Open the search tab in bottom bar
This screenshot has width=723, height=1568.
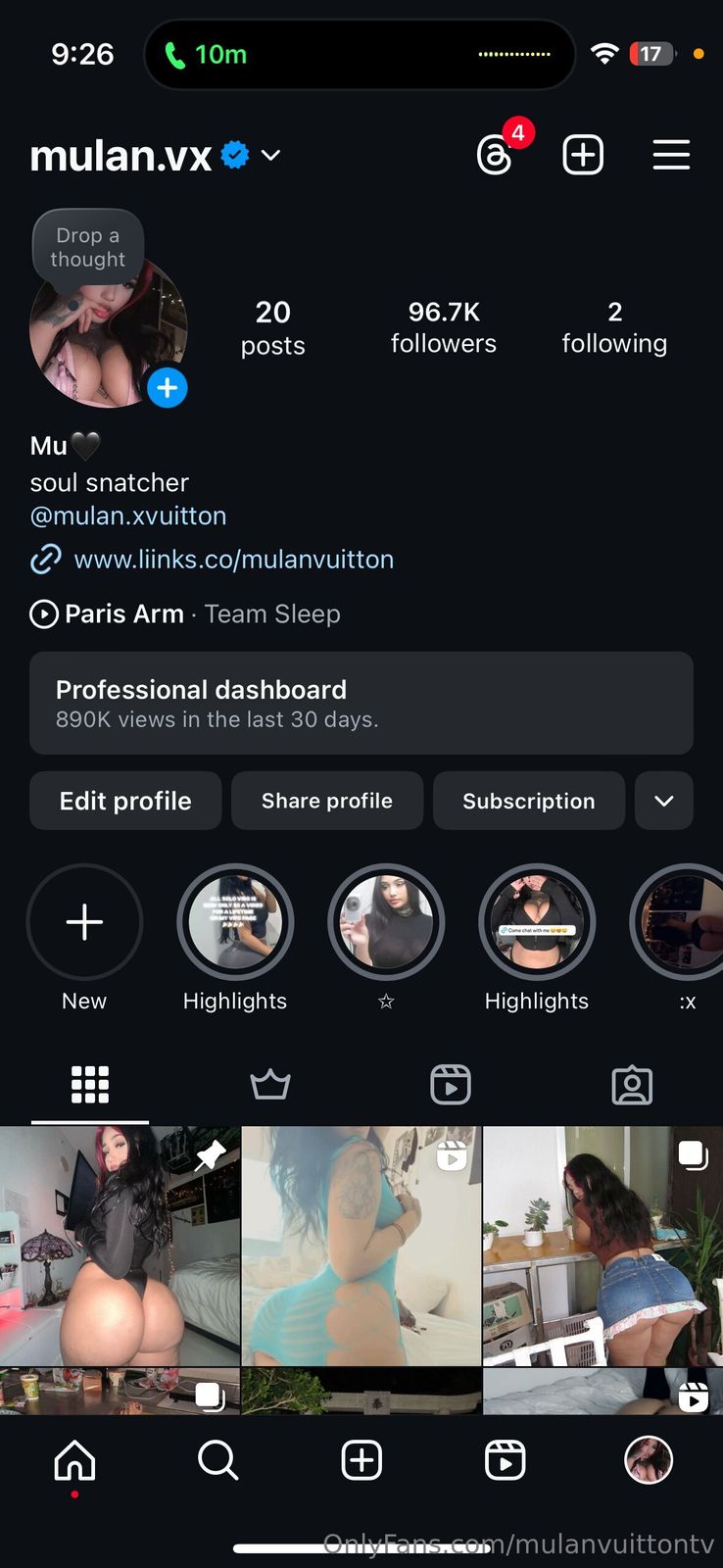[217, 1460]
